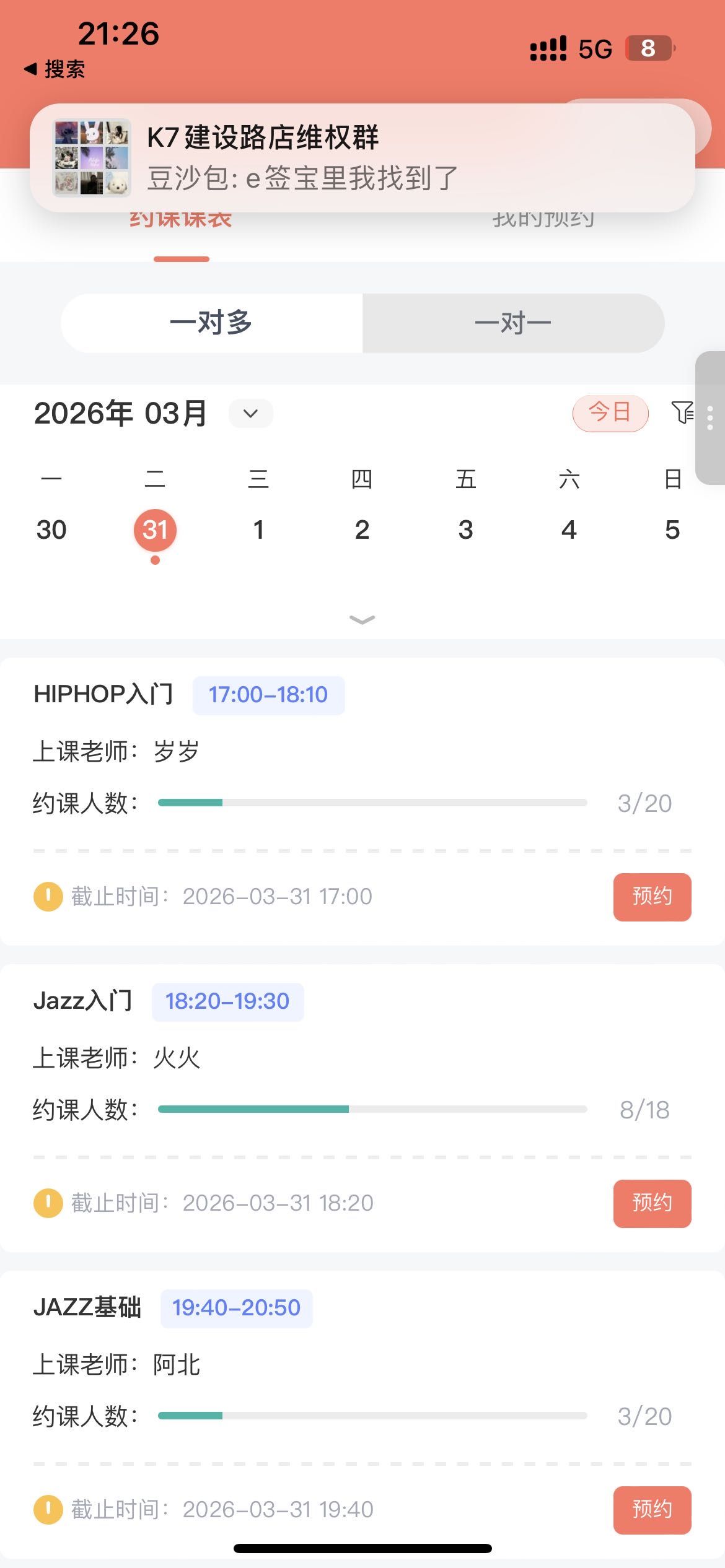This screenshot has height=1568, width=725.
Task: Return to 搜索 via the back link
Action: point(55,69)
